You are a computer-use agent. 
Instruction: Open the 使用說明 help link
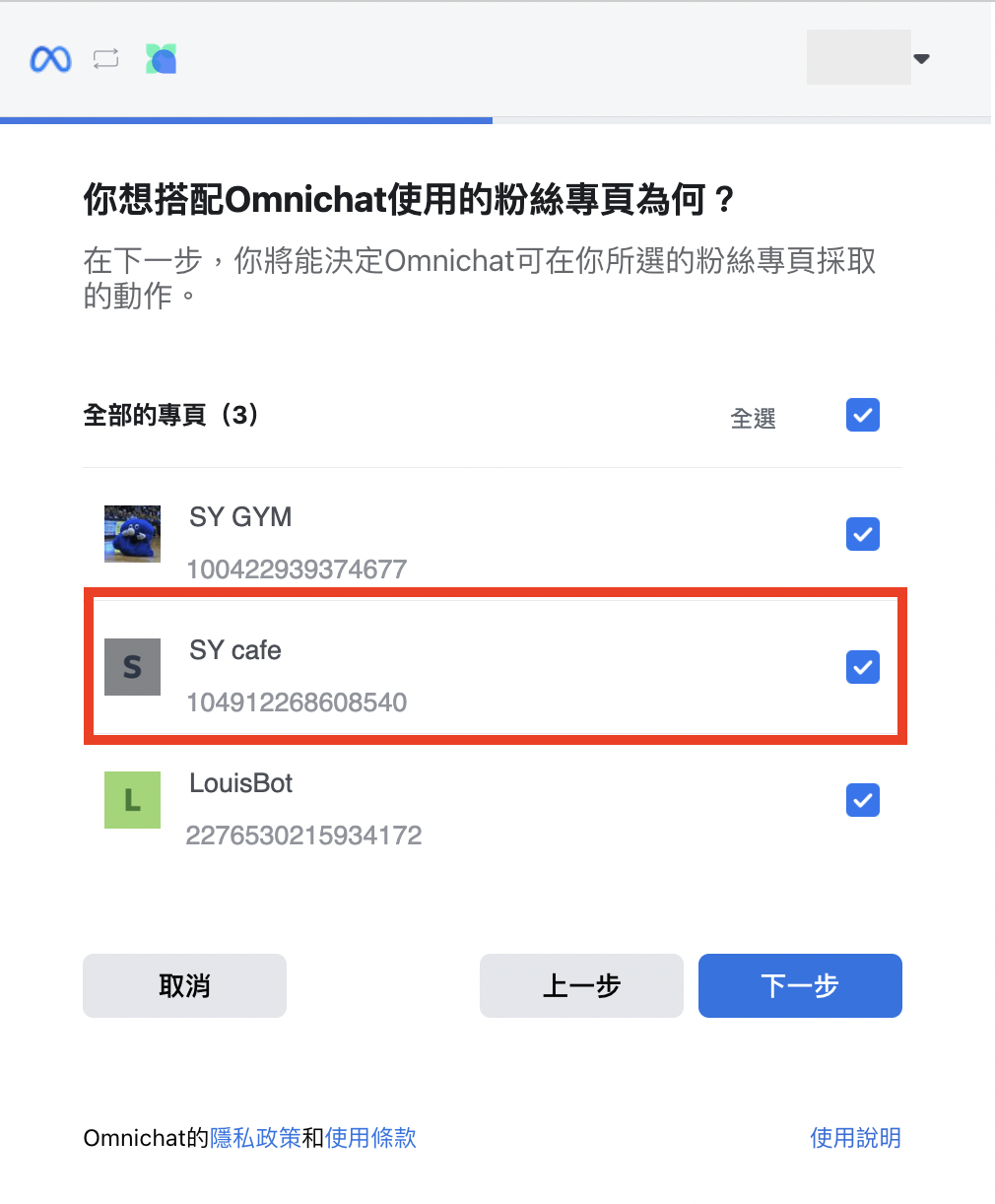pos(855,1138)
